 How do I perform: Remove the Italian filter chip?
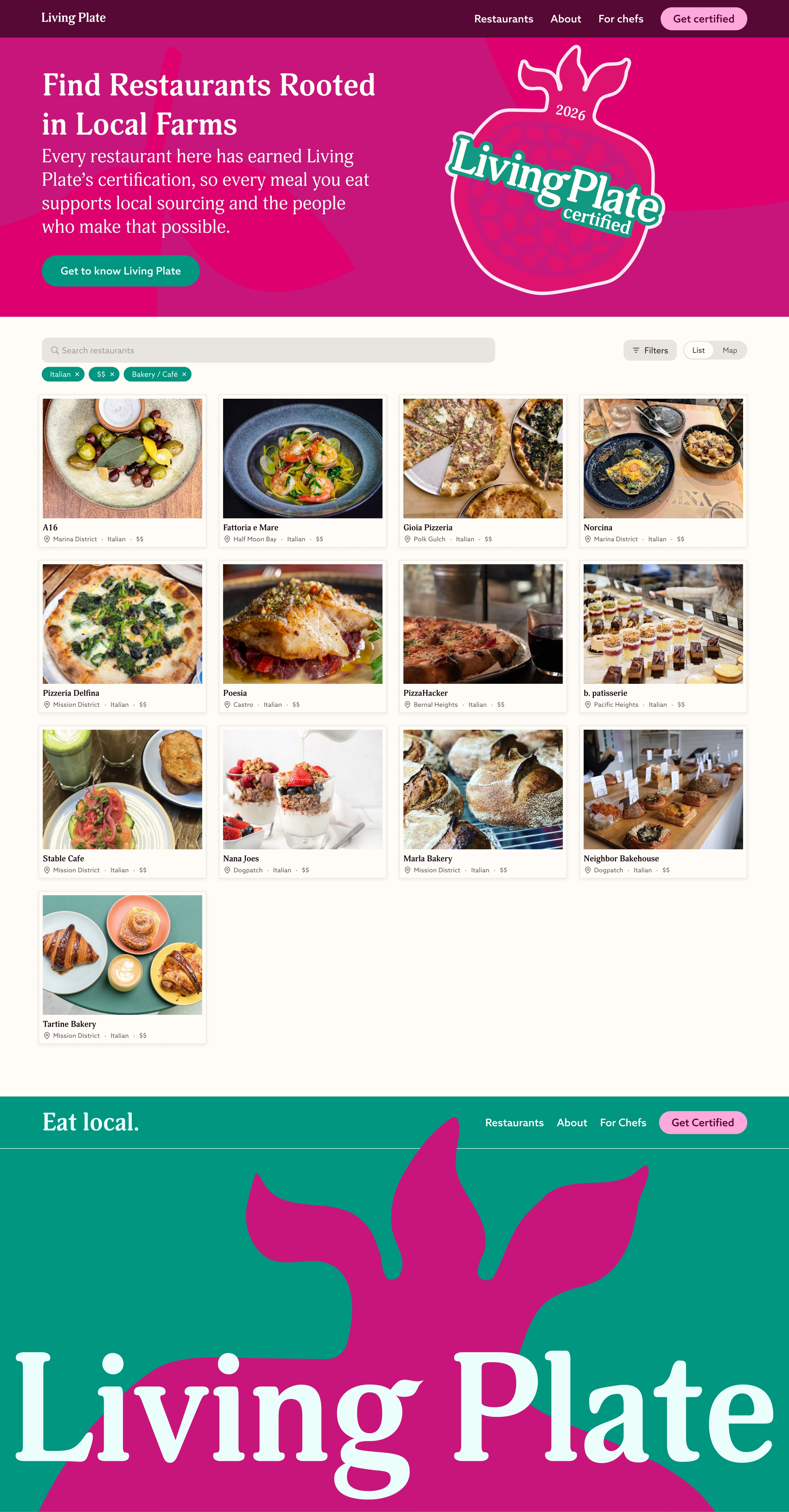click(77, 375)
